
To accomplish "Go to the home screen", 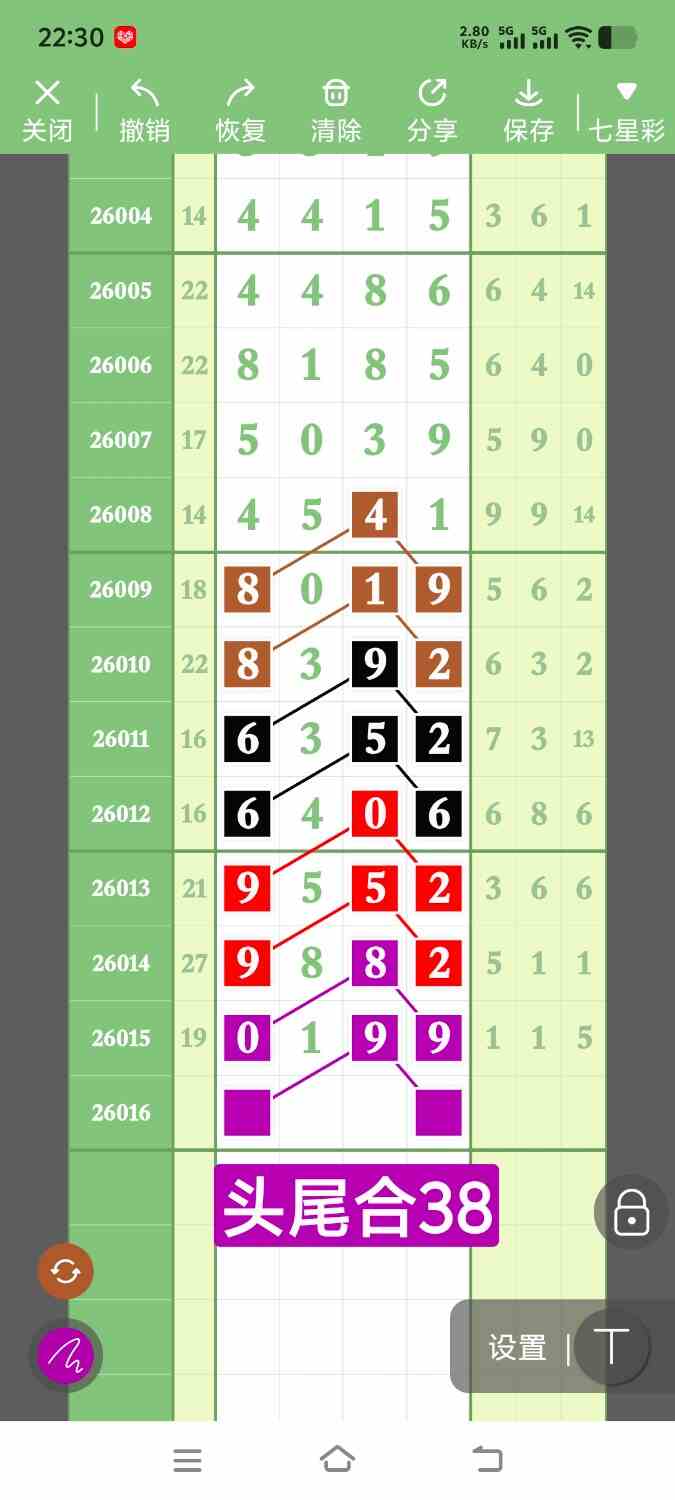I will click(x=337, y=1459).
